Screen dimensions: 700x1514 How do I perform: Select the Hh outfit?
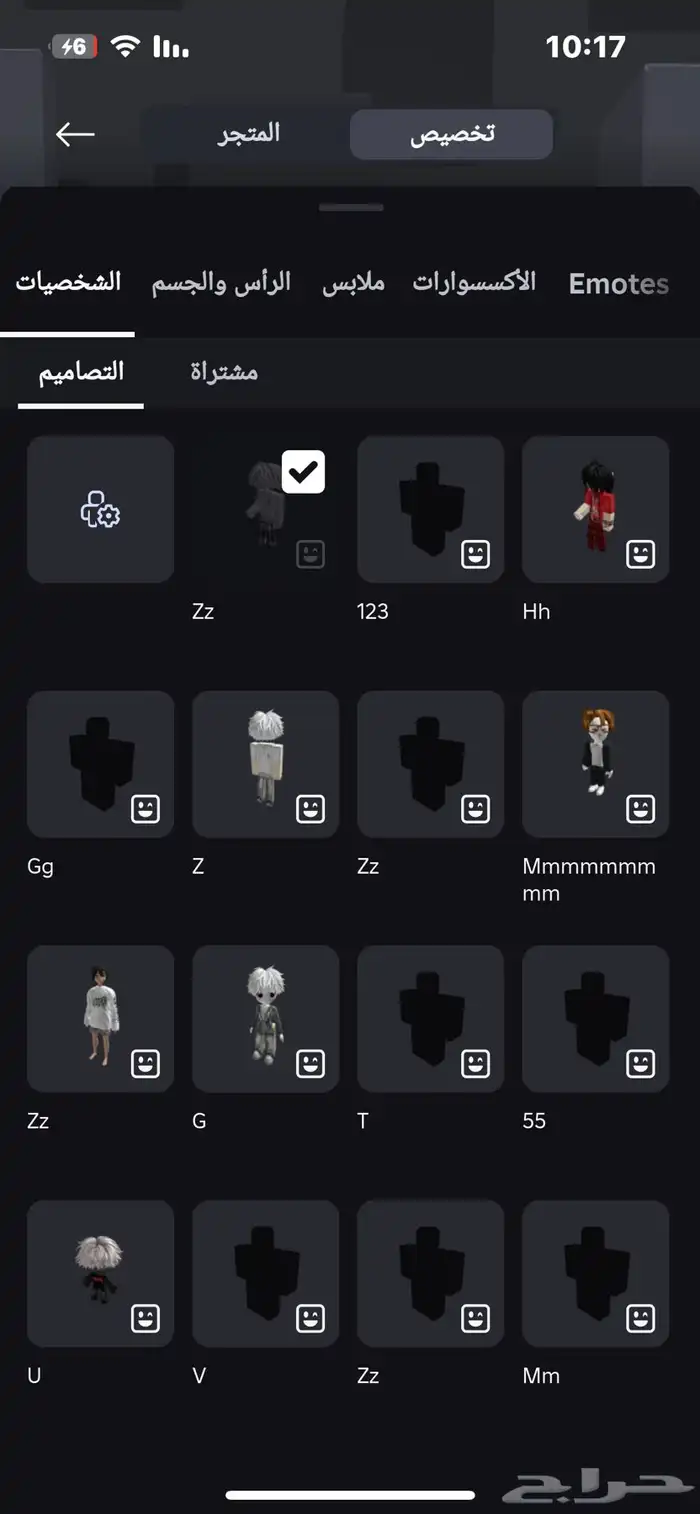coord(595,509)
